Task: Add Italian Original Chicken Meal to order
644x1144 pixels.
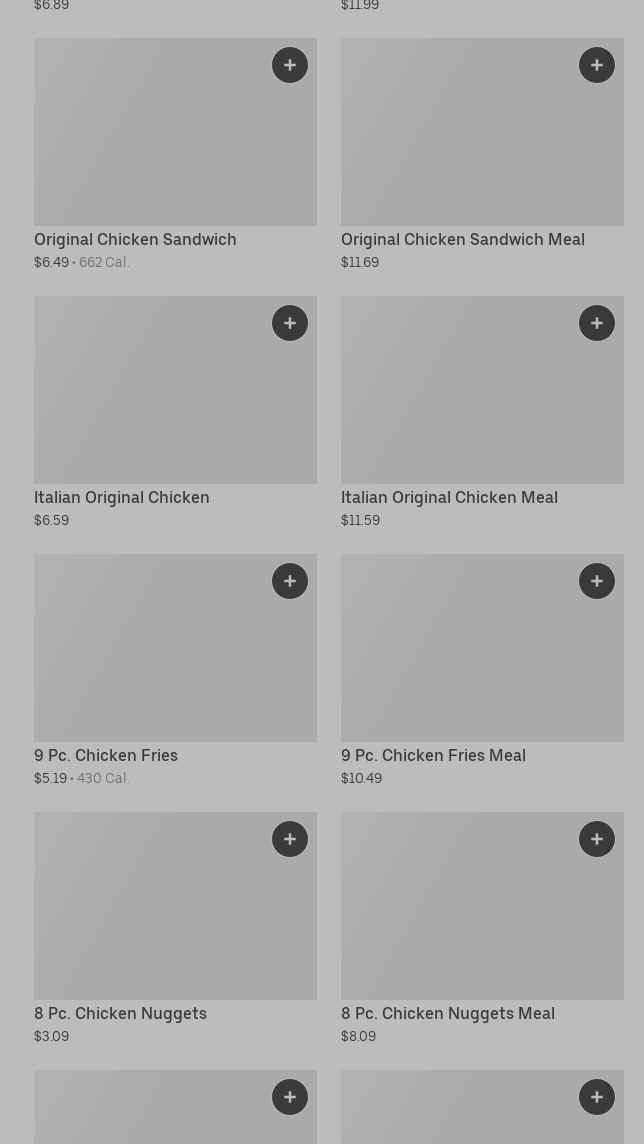Action: (597, 323)
